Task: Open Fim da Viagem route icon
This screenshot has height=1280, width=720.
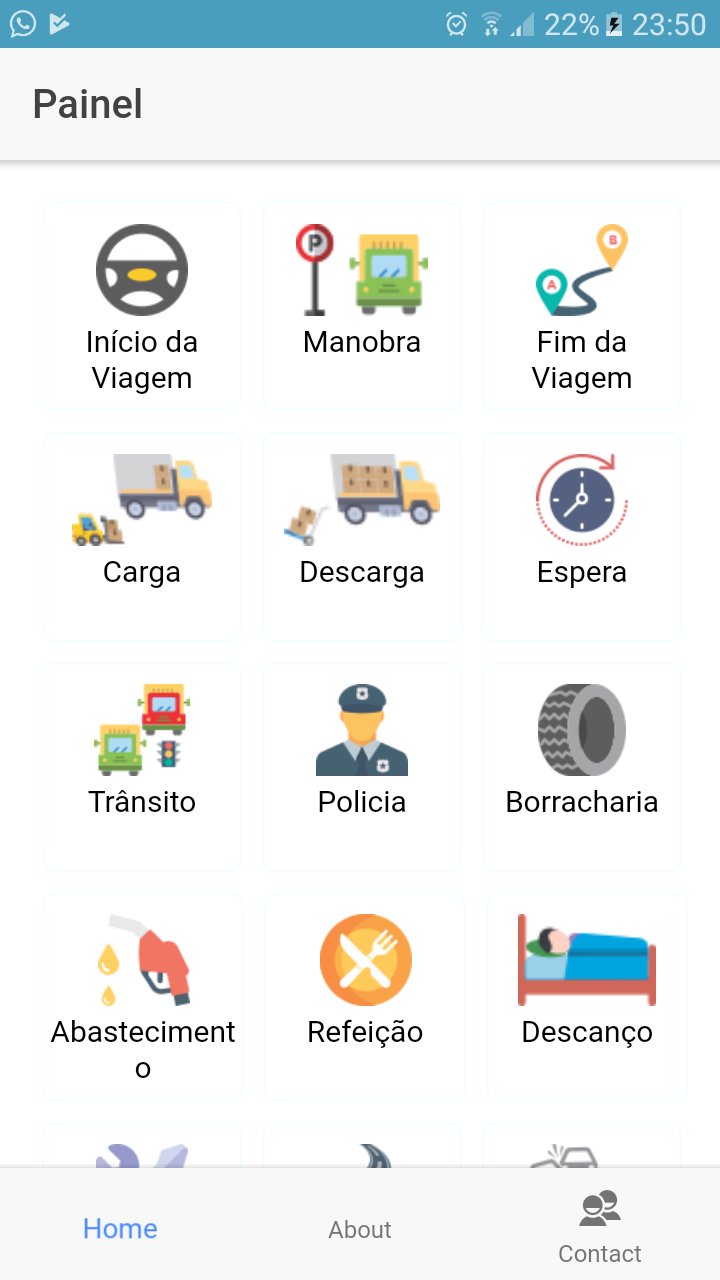Action: tap(581, 268)
